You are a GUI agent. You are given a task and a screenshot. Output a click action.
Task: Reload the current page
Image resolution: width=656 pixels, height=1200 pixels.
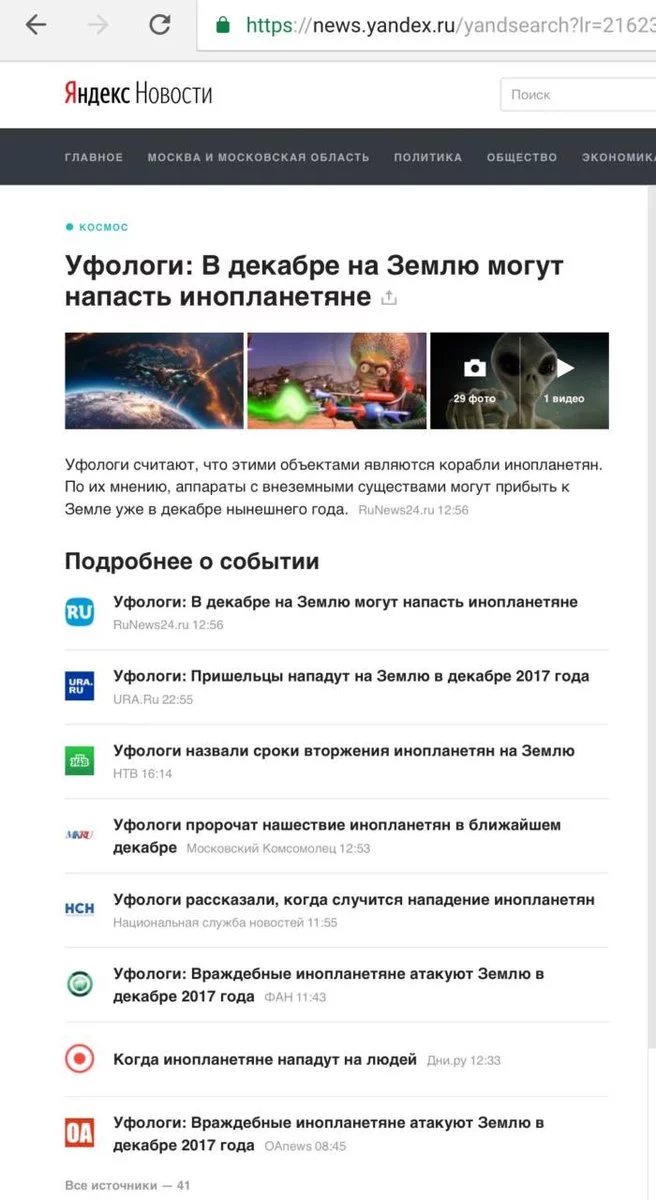159,25
